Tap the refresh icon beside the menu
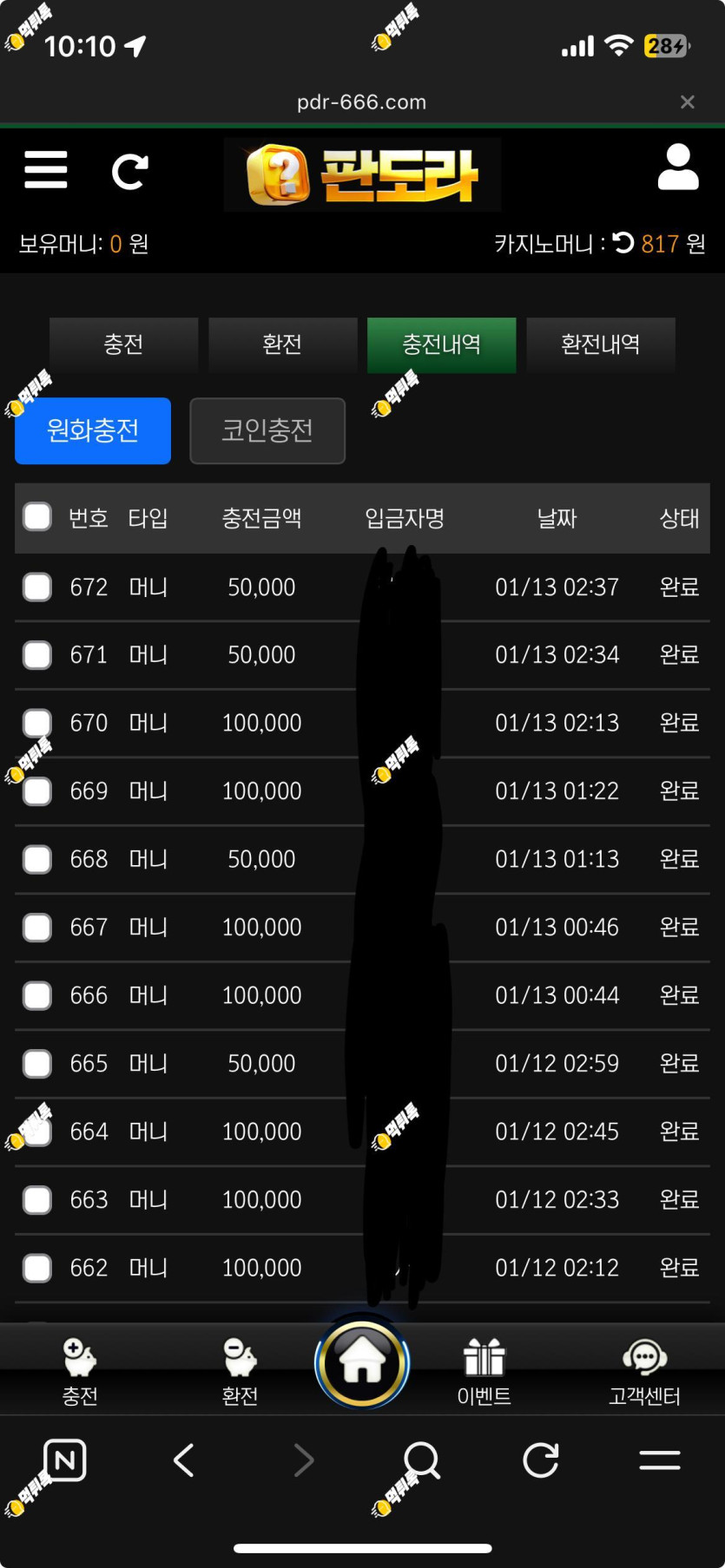Viewport: 725px width, 1568px height. 130,171
